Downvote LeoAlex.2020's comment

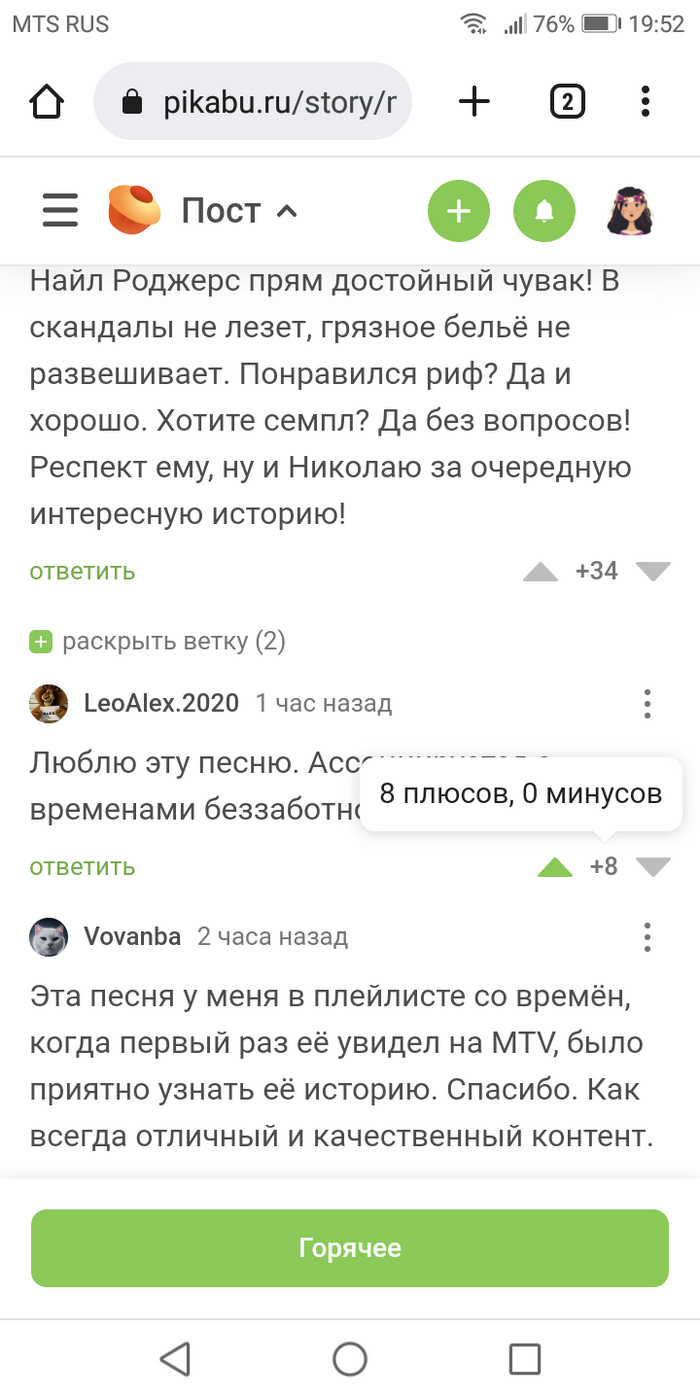[x=654, y=867]
